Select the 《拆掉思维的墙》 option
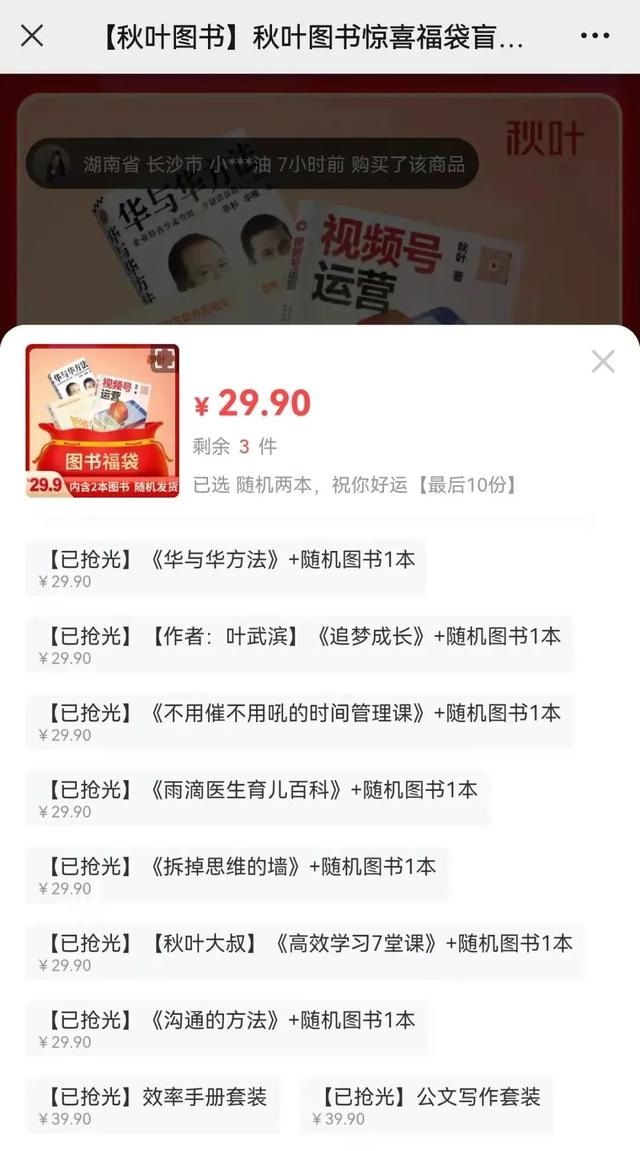640x1151 pixels. pos(236,875)
